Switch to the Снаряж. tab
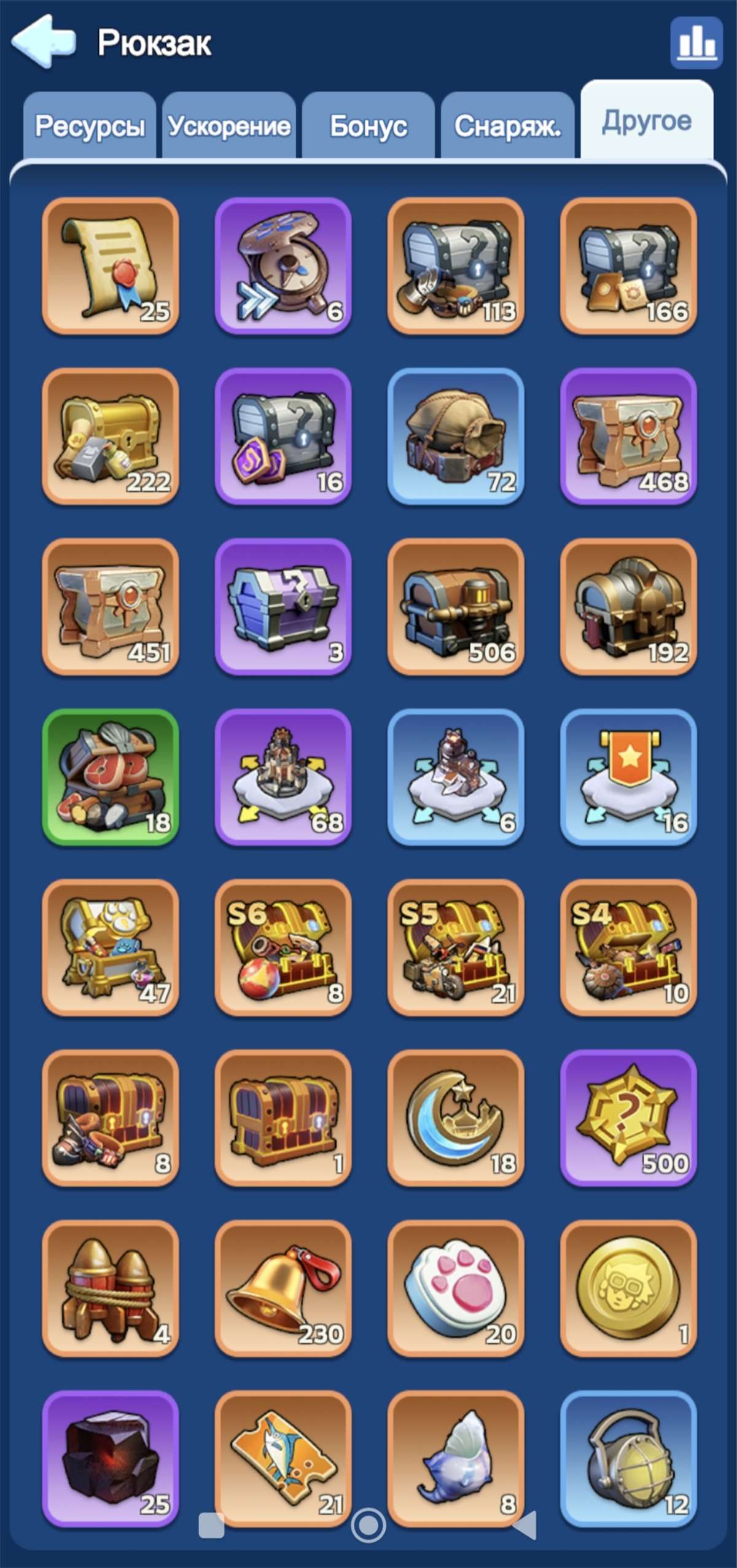The width and height of the screenshot is (737, 1568). click(x=508, y=126)
